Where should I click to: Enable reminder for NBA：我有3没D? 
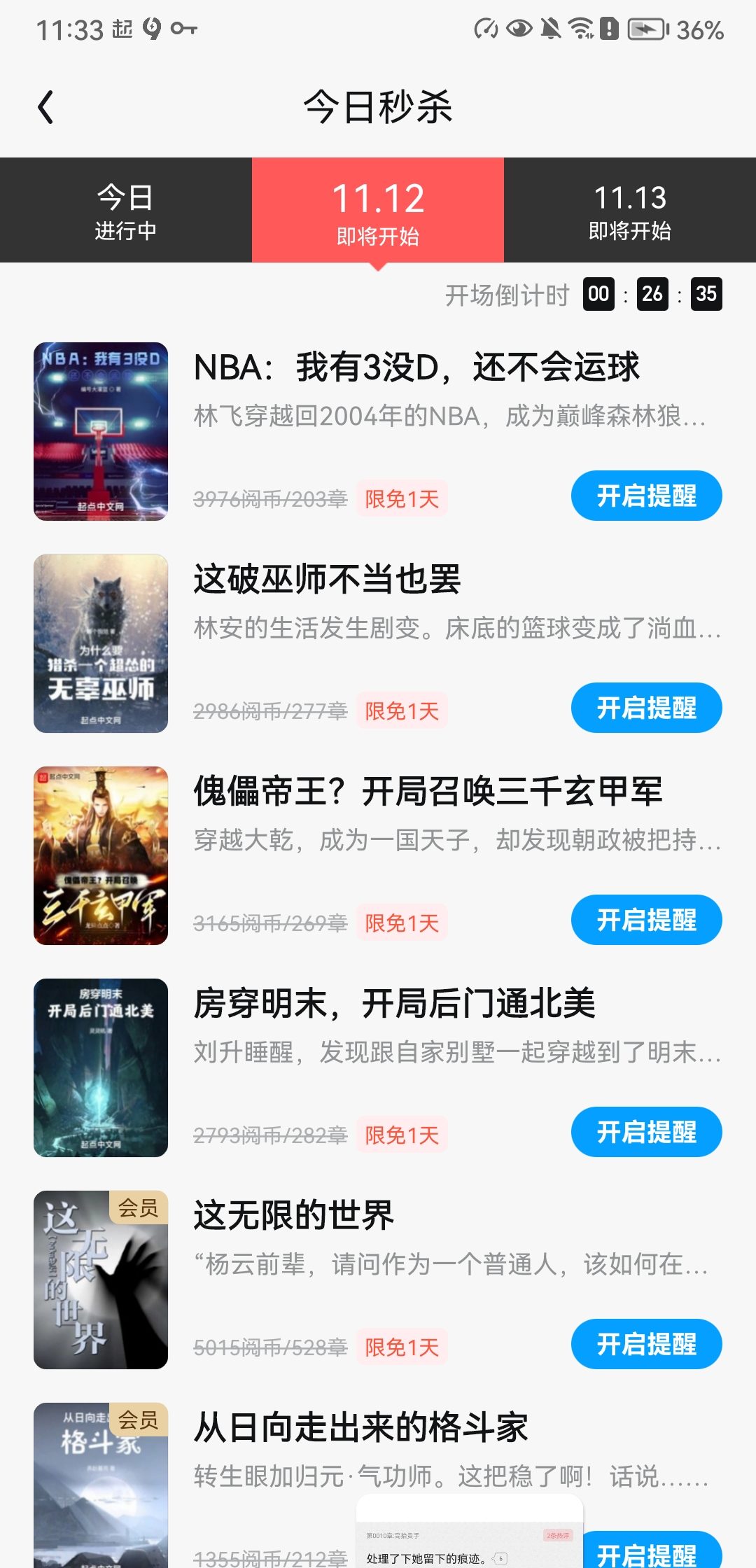pos(646,496)
